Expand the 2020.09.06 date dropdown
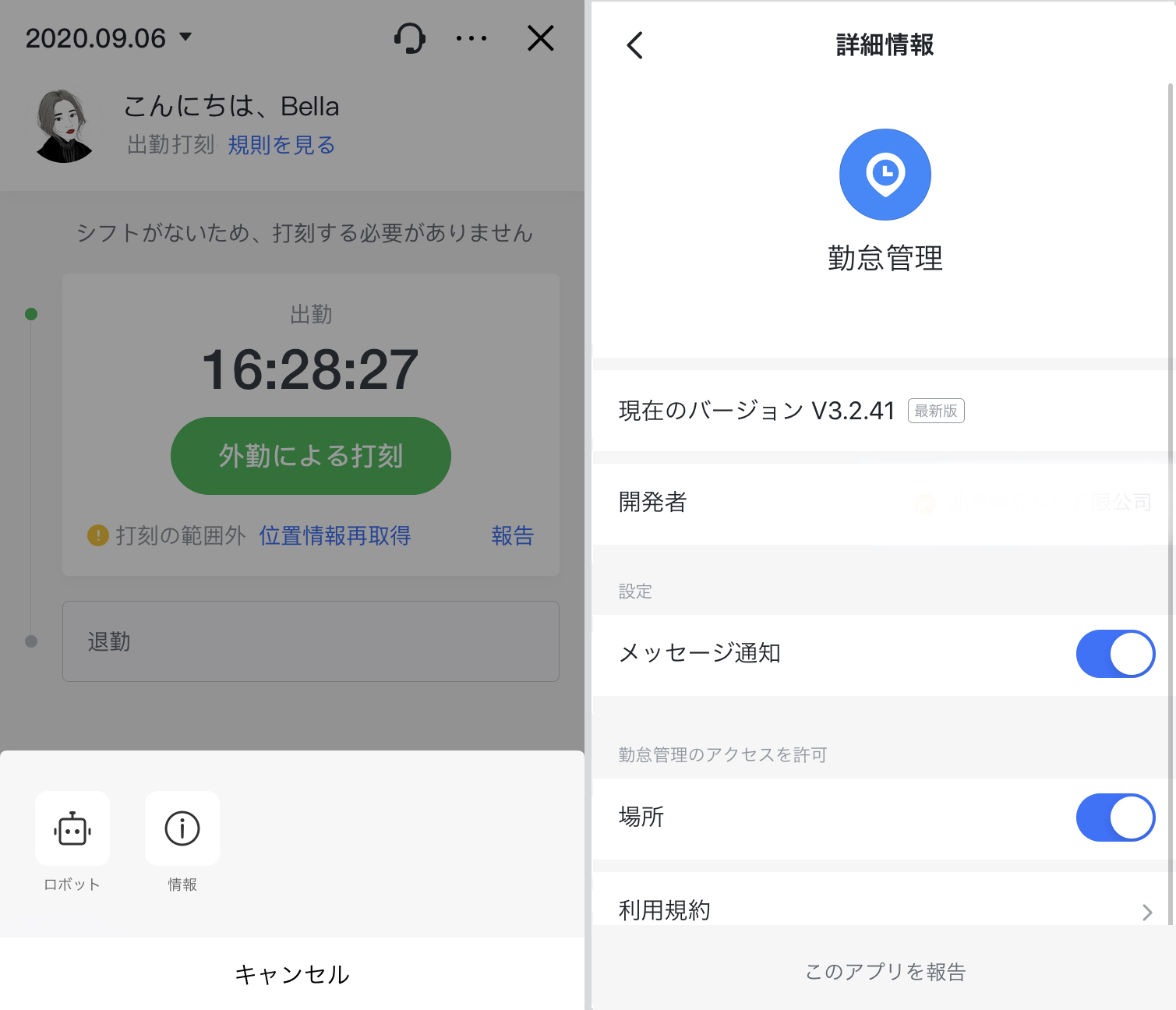 tap(108, 38)
